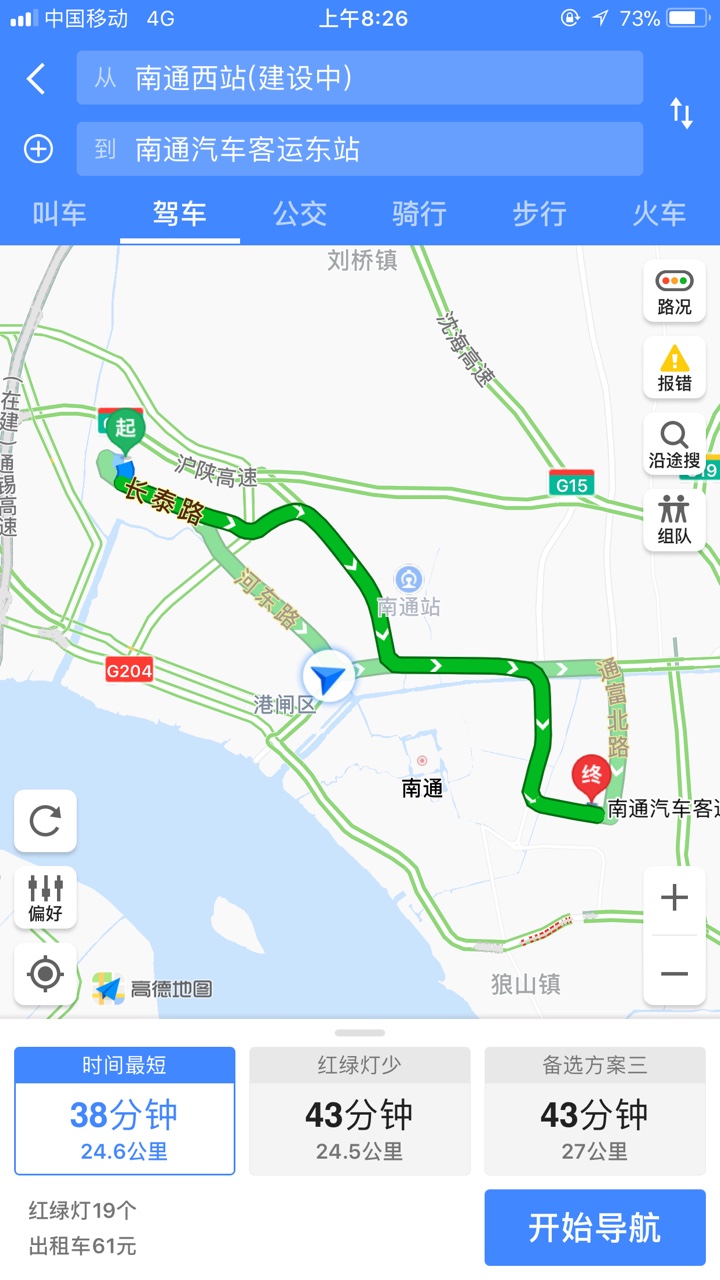720x1280 pixels.
Task: Open 沿途搜 search along route
Action: coord(674,444)
